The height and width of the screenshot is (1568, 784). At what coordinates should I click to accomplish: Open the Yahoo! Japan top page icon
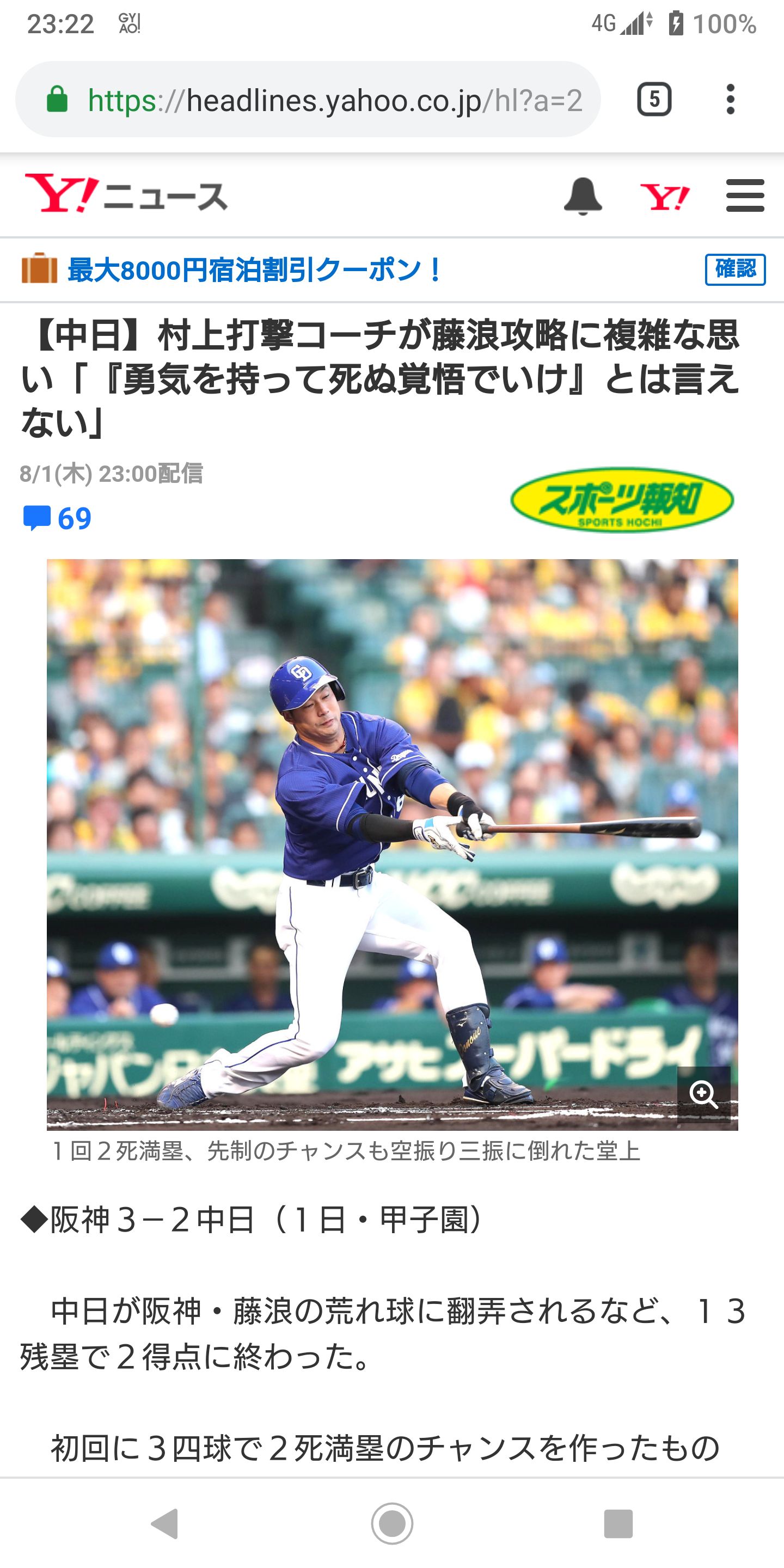click(x=665, y=197)
